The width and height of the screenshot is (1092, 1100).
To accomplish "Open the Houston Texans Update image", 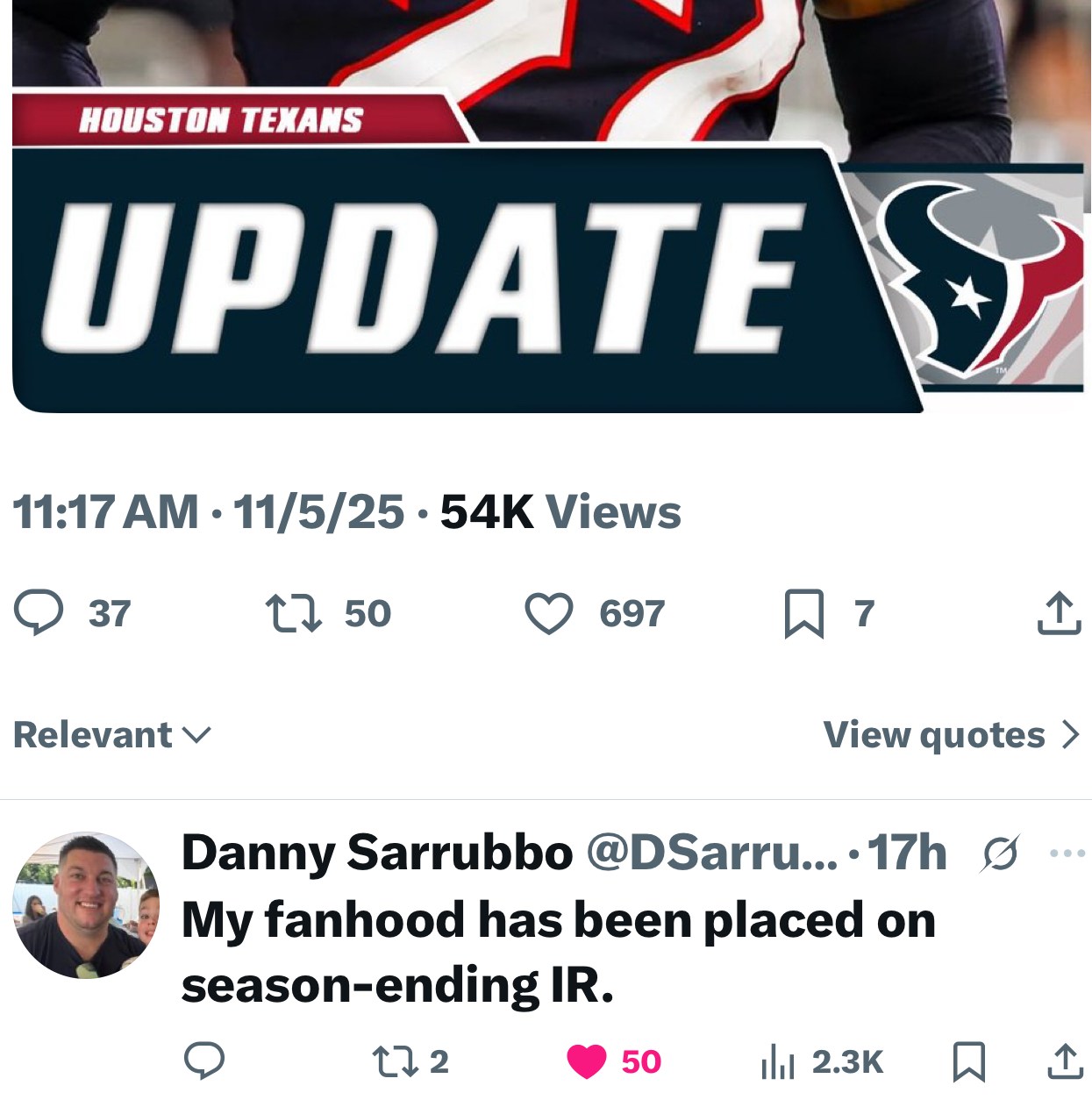I will pos(546,211).
